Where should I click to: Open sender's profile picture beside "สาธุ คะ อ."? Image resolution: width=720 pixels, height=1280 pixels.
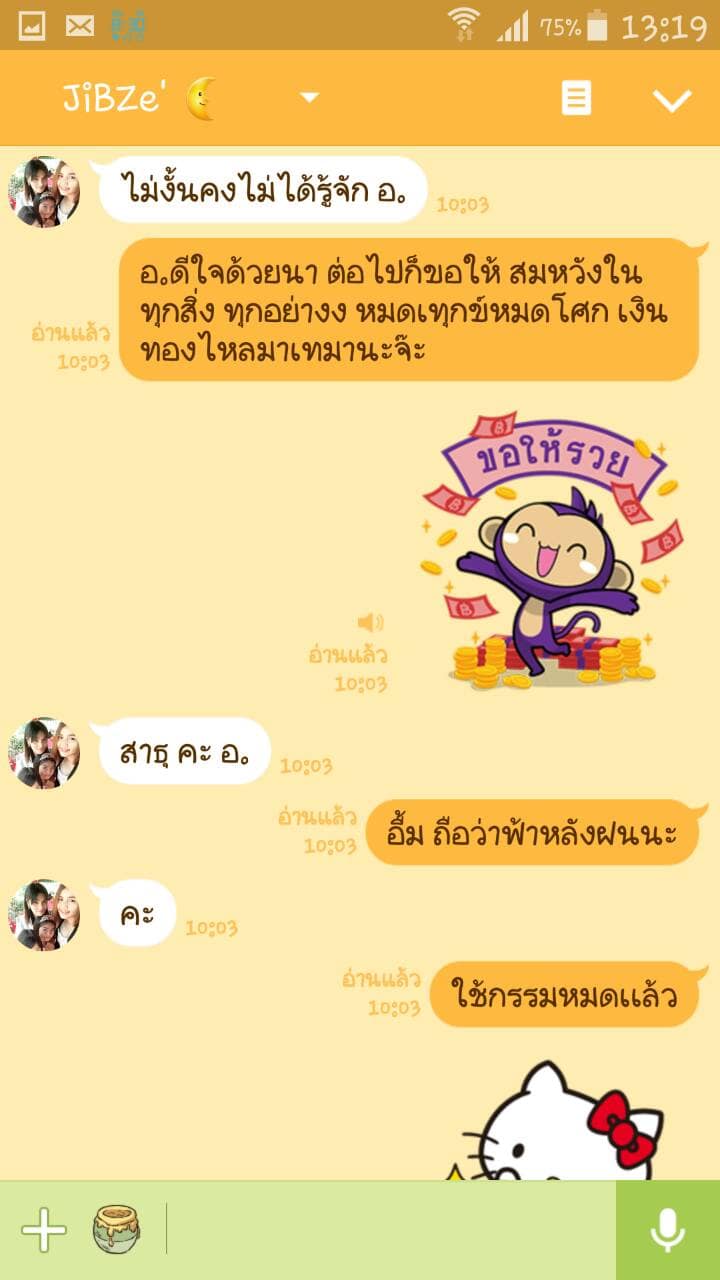coord(45,753)
